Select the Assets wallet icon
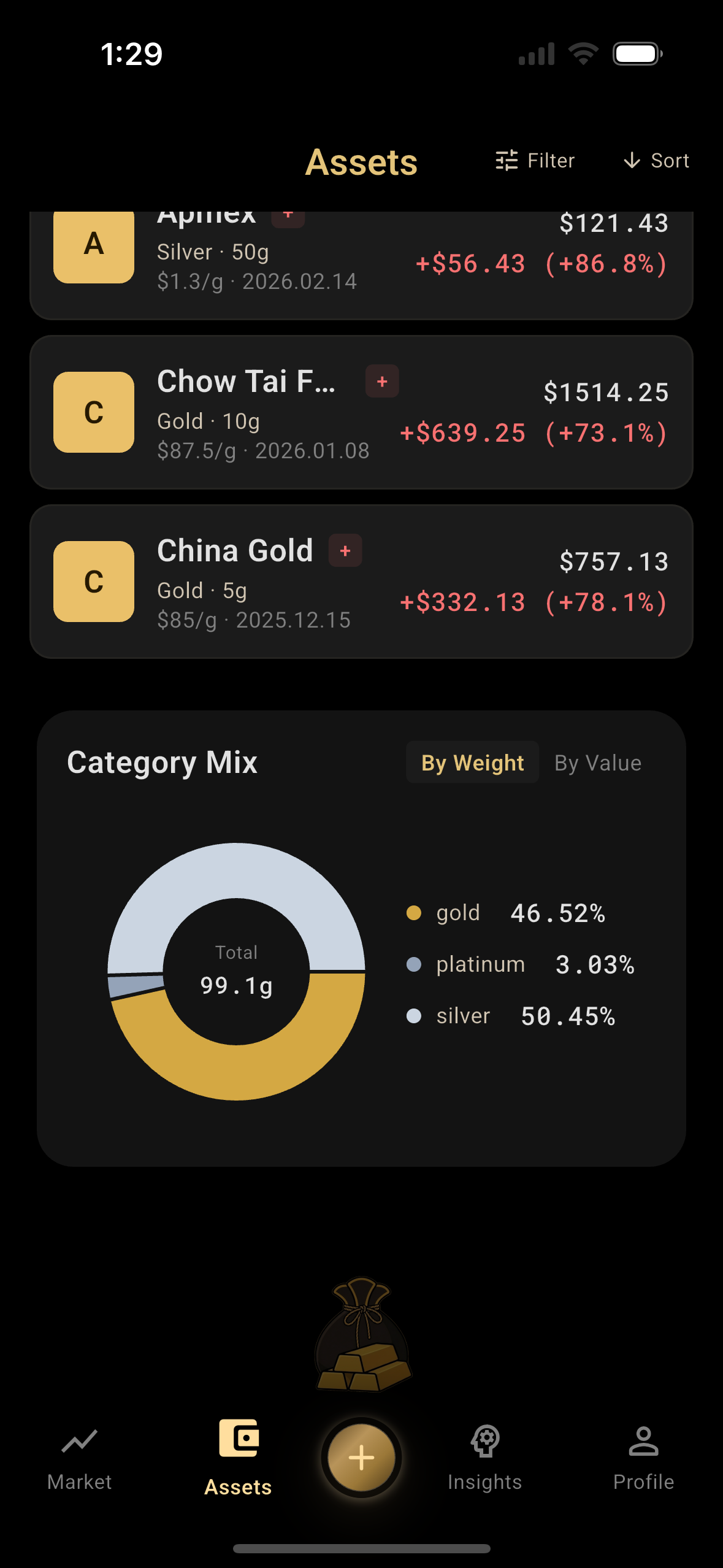723x1568 pixels. 237,1439
